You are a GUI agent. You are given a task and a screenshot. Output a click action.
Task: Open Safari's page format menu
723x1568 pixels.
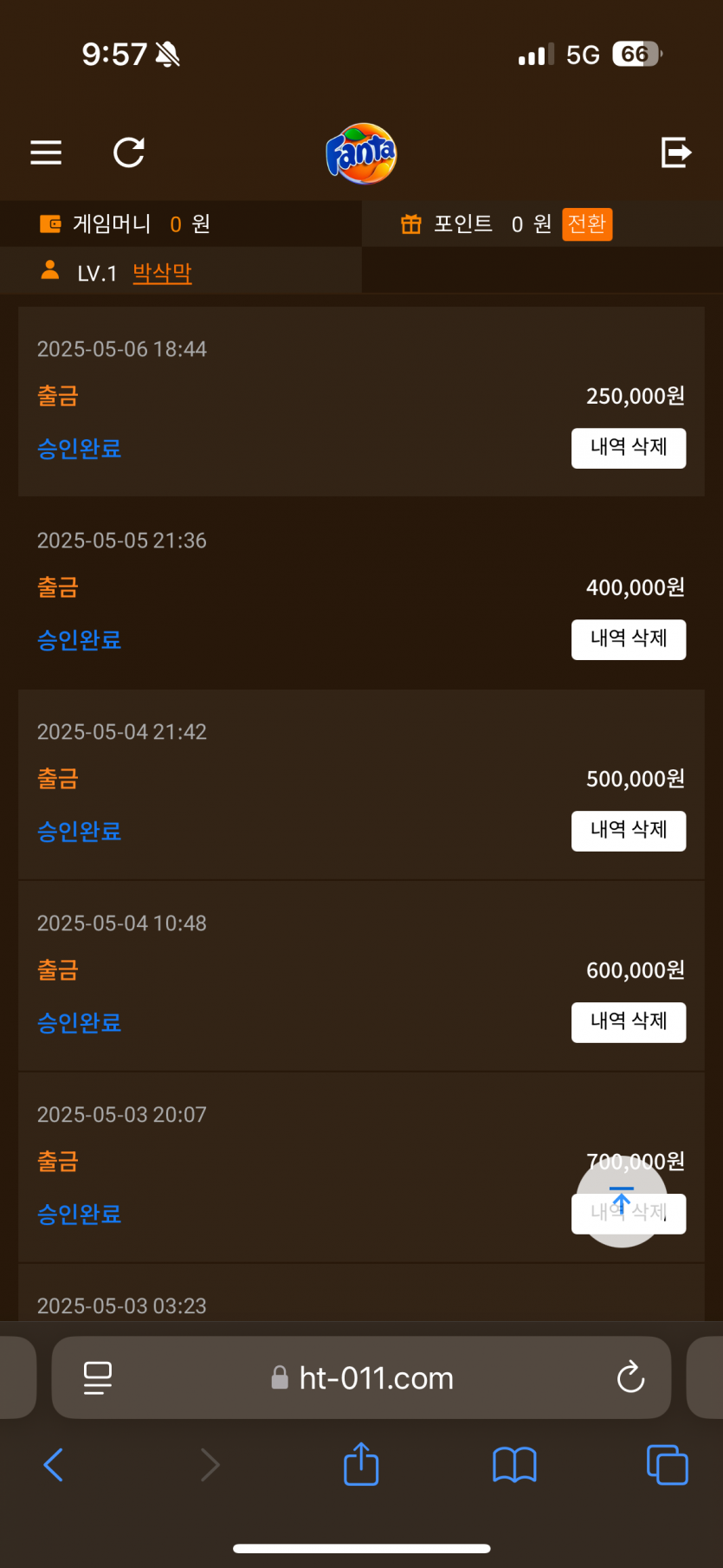[x=98, y=1377]
